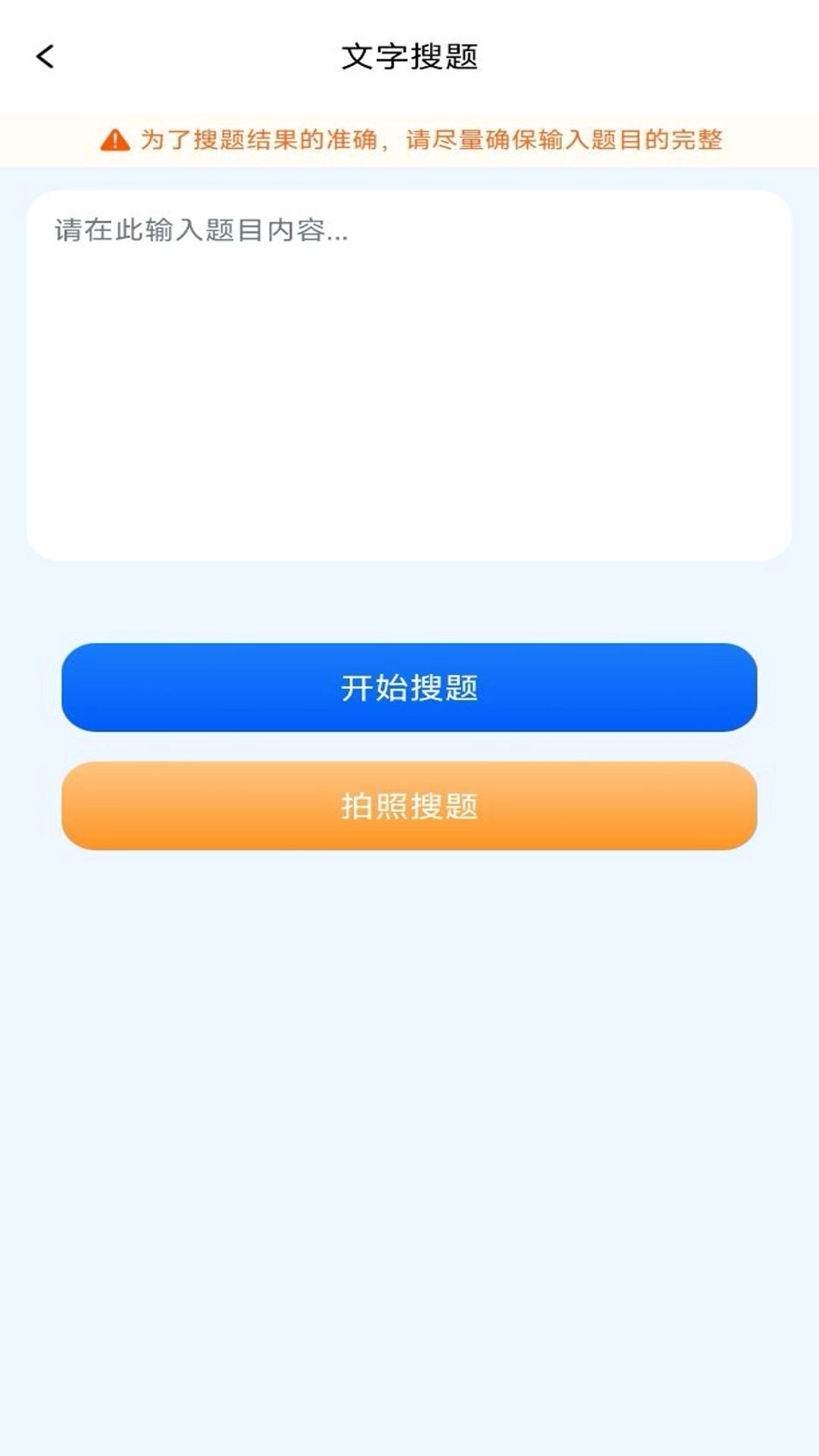Open camera search via 拍照搜题
This screenshot has height=1456, width=819.
click(409, 806)
